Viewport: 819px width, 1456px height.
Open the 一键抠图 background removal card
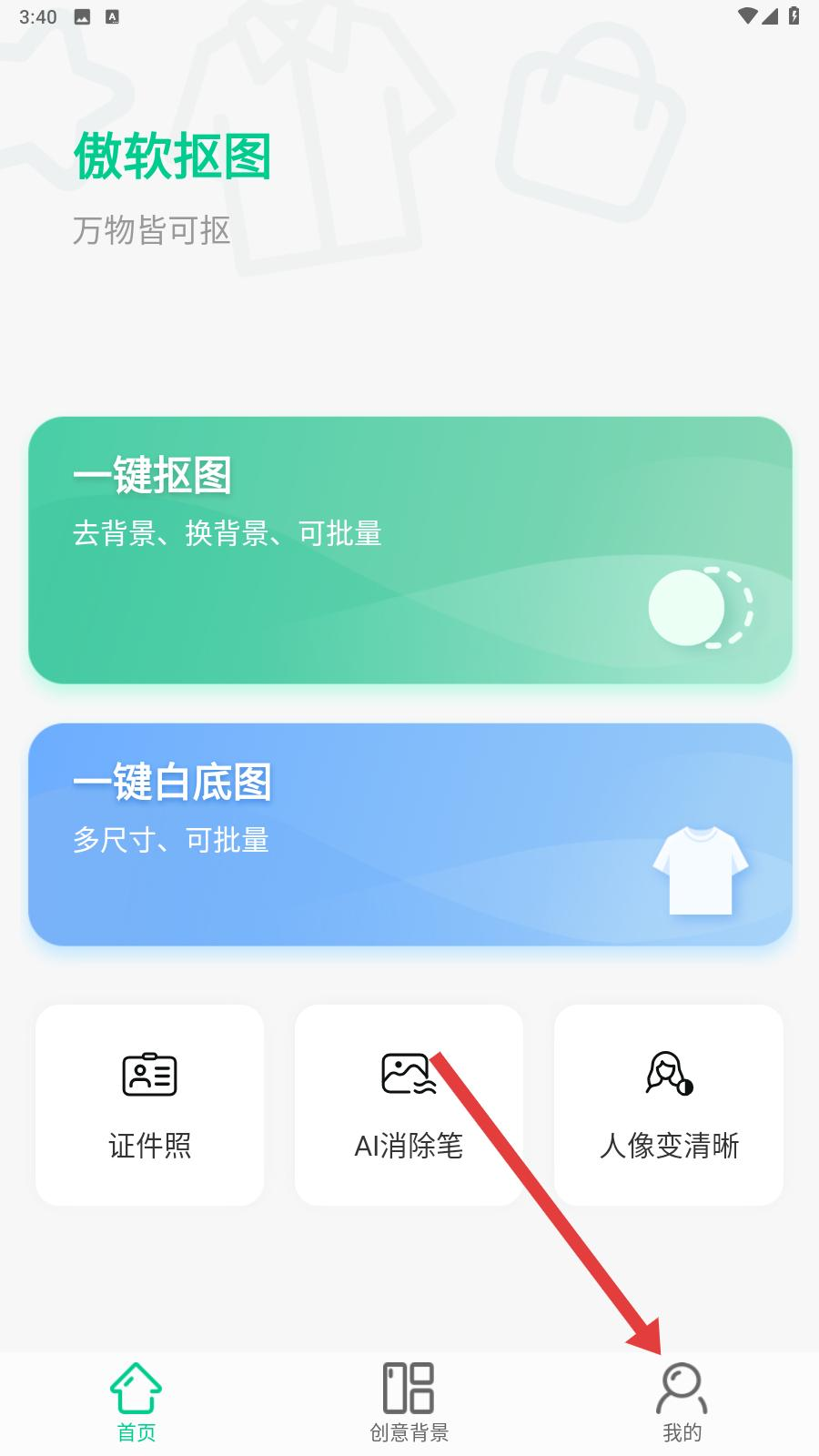point(409,550)
